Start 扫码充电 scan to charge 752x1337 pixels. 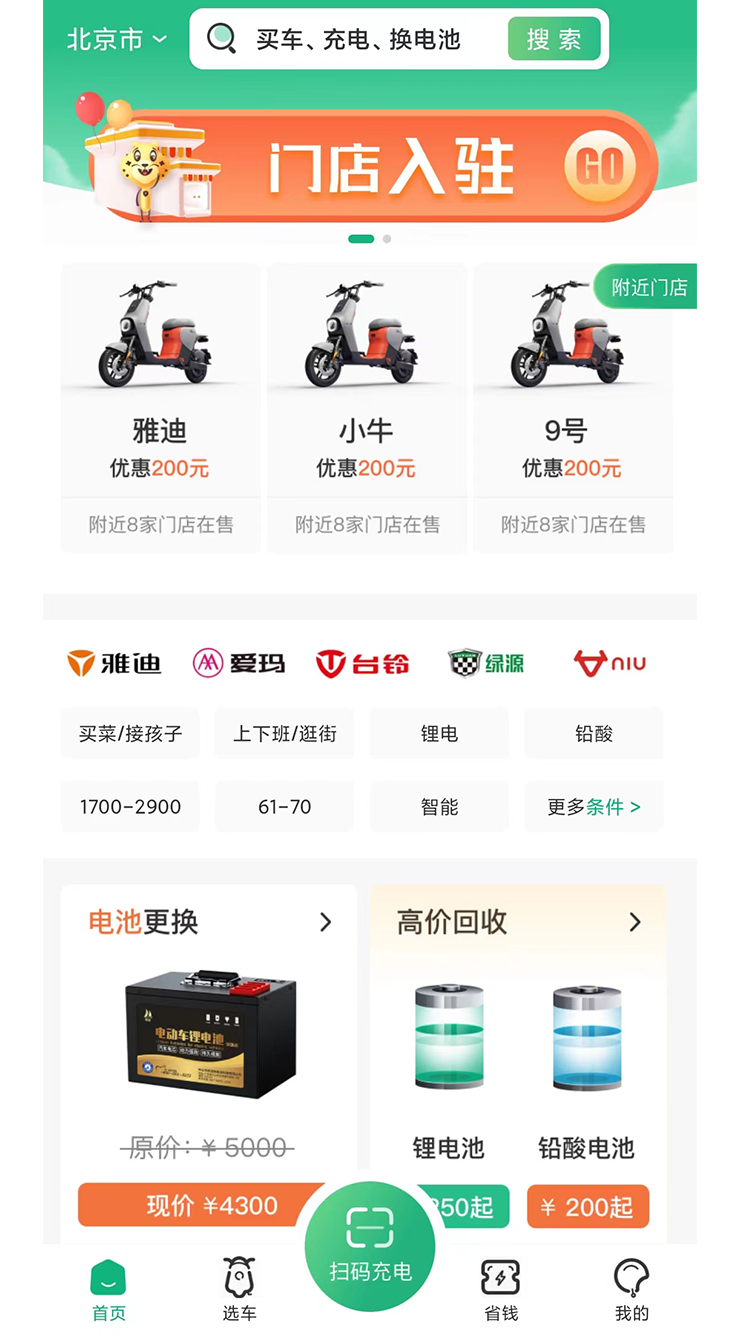(370, 1247)
